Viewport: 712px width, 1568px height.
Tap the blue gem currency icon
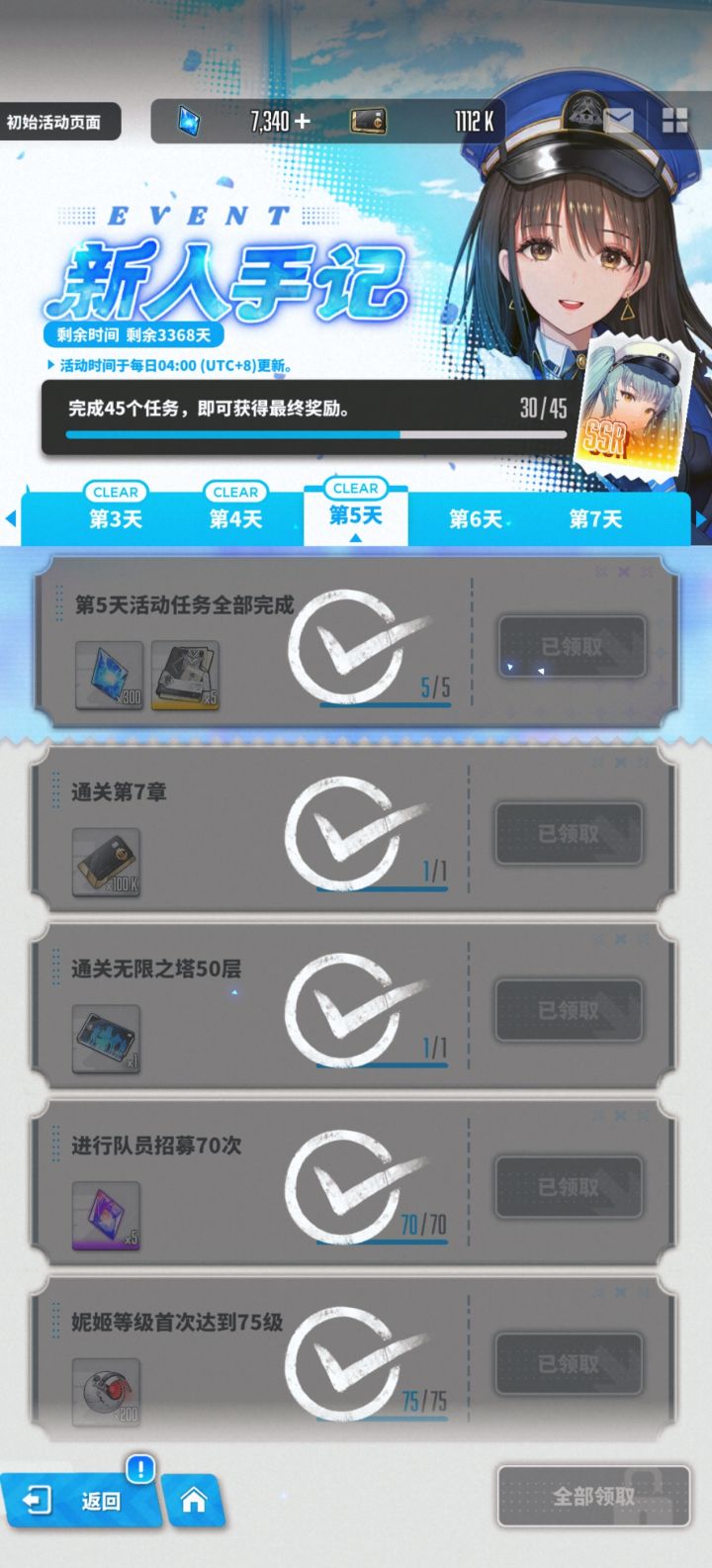[190, 120]
